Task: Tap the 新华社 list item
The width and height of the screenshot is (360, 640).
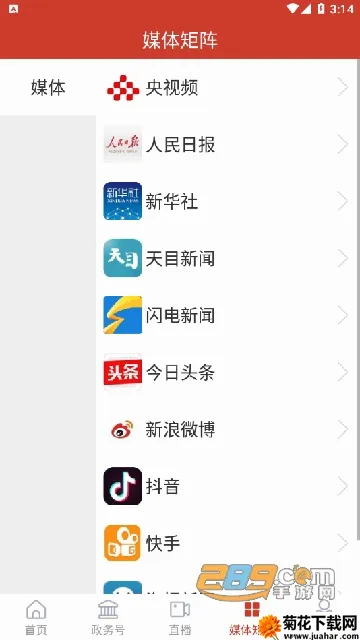Action: (227, 201)
